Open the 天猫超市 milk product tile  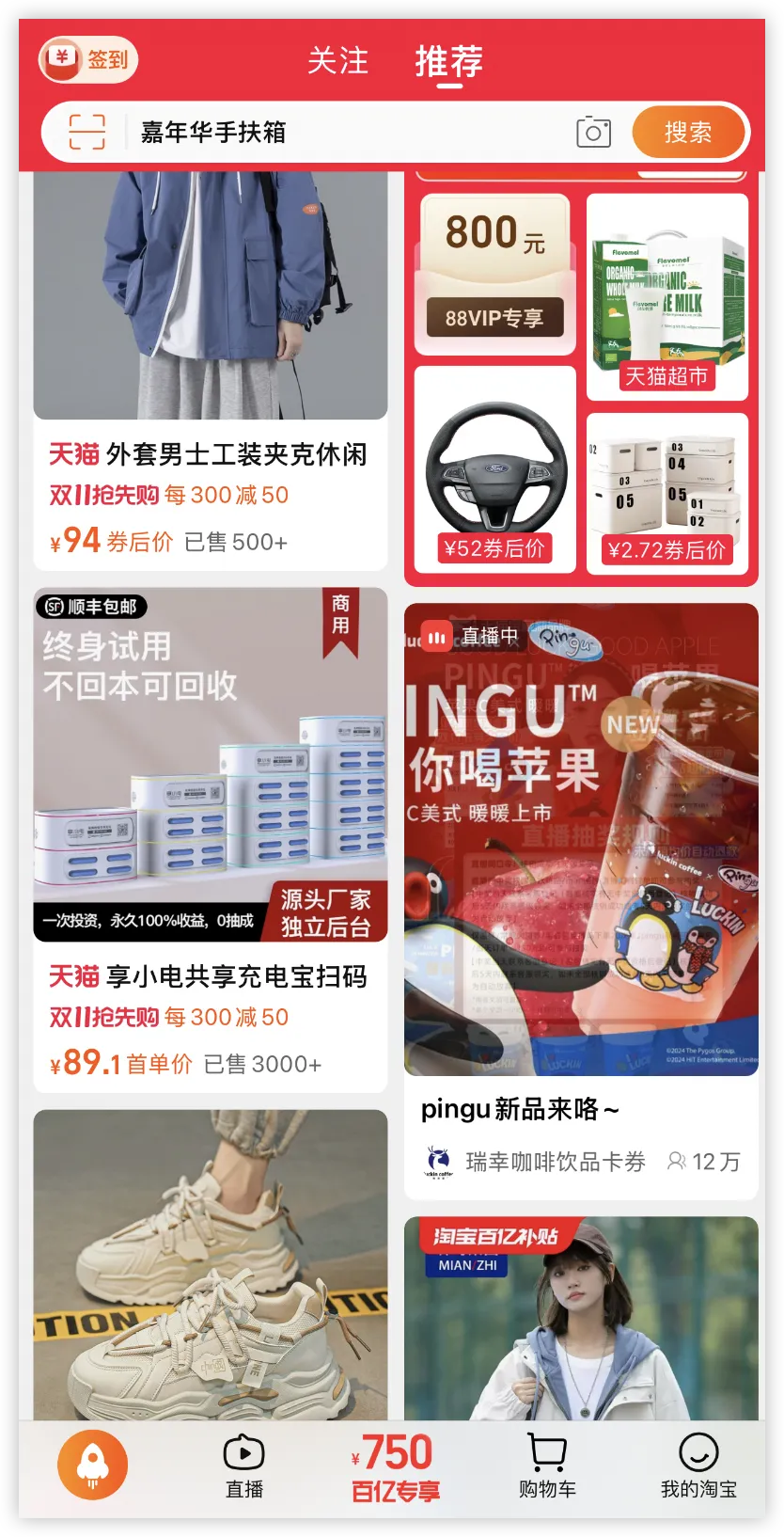tap(666, 295)
